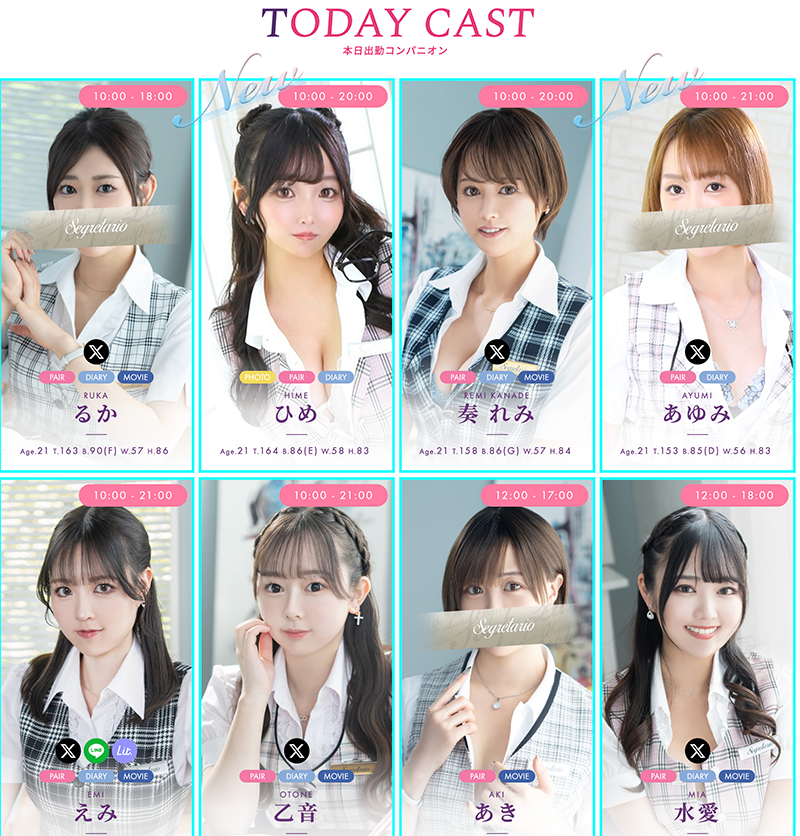Open Ayumi's X account icon
Image resolution: width=800 pixels, height=836 pixels.
point(697,351)
